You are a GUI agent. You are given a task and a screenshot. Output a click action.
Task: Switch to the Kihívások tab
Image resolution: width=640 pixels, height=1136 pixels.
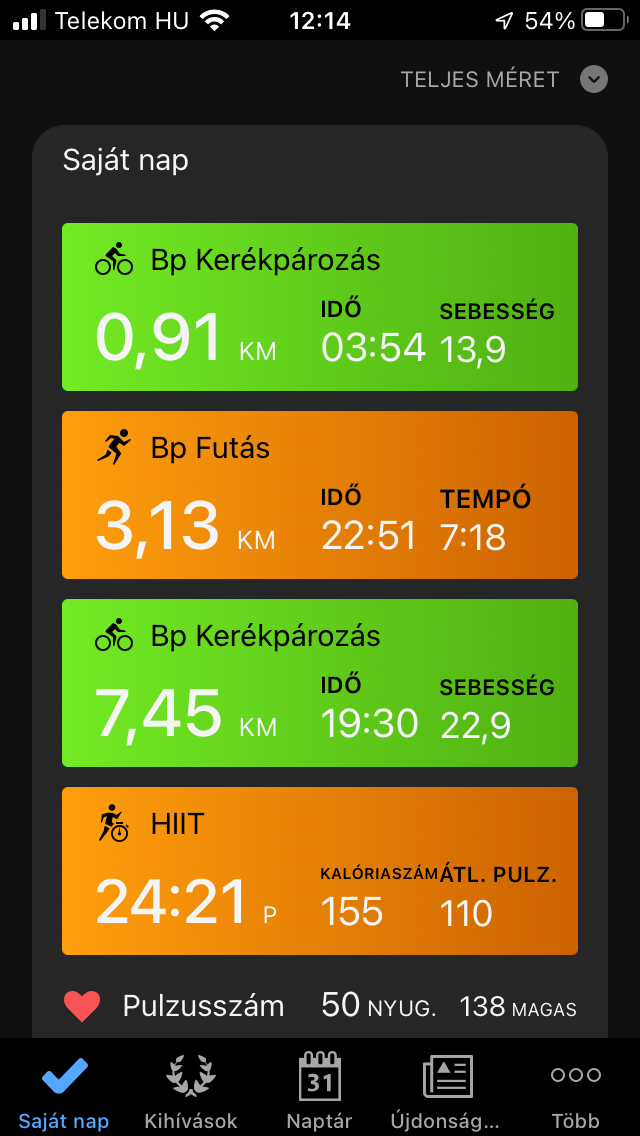[x=192, y=1089]
